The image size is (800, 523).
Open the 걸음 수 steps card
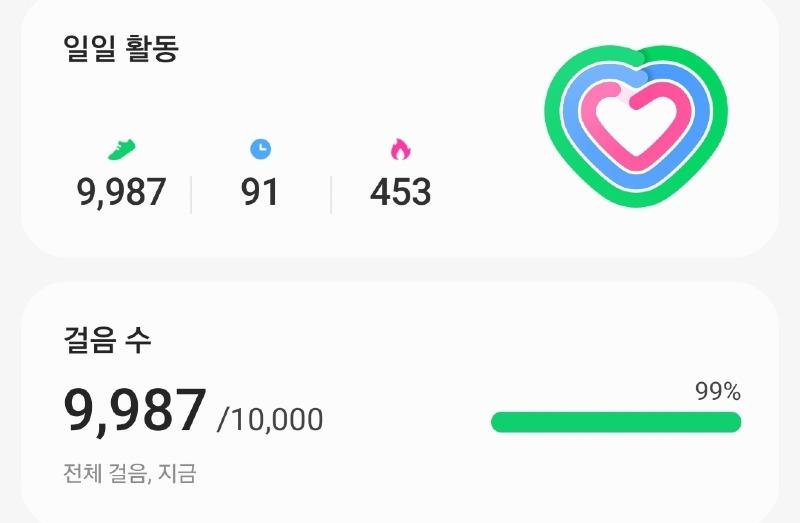click(400, 405)
